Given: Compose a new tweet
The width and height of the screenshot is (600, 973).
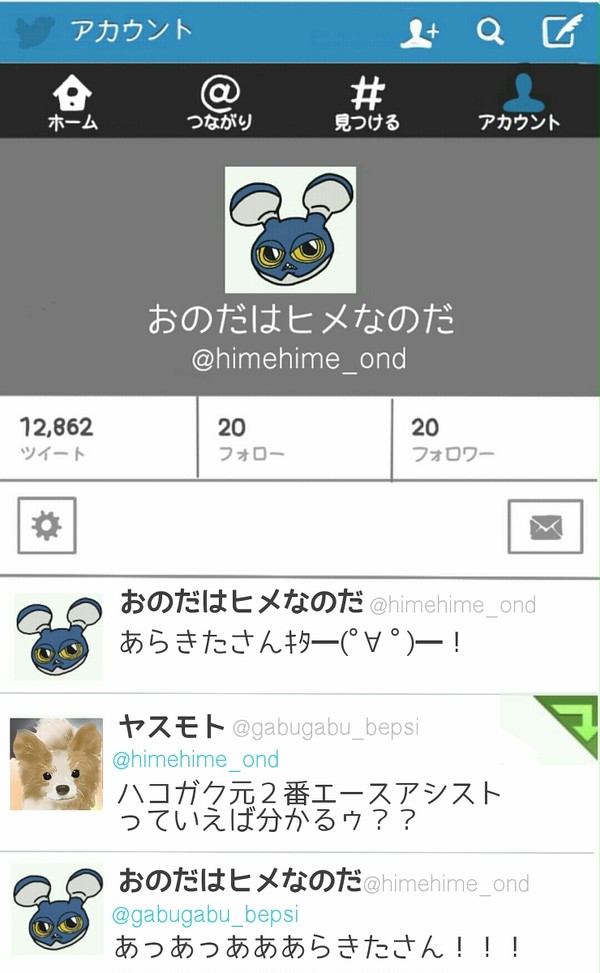Looking at the screenshot, I should tap(562, 30).
